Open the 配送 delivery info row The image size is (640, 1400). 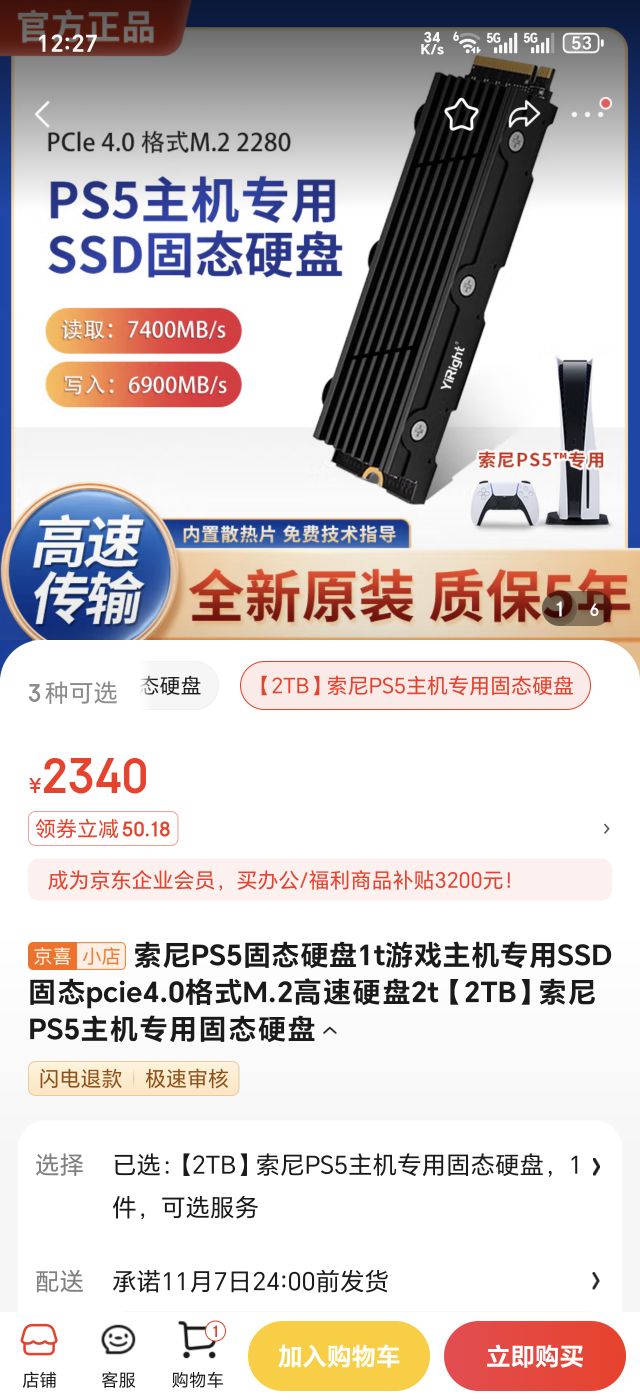click(320, 1281)
